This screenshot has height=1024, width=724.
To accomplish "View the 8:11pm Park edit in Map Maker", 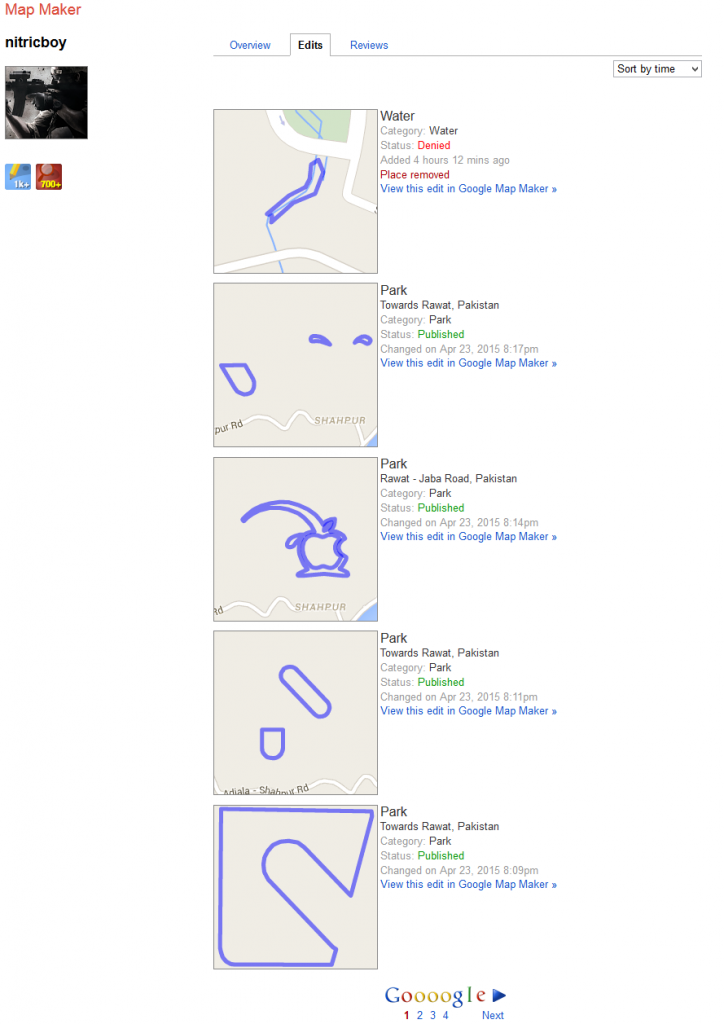I will coord(468,711).
